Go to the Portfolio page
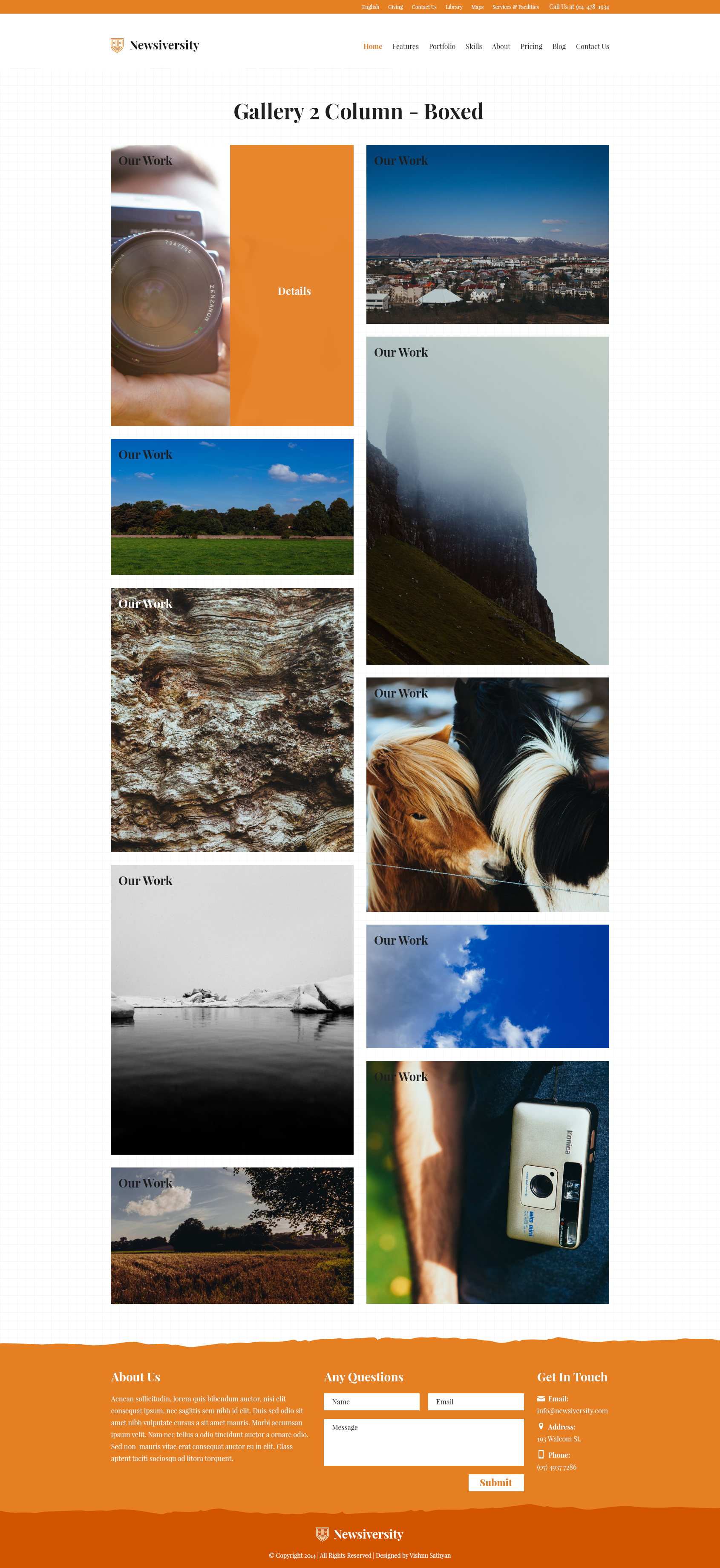This screenshot has width=720, height=1568. 442,47
